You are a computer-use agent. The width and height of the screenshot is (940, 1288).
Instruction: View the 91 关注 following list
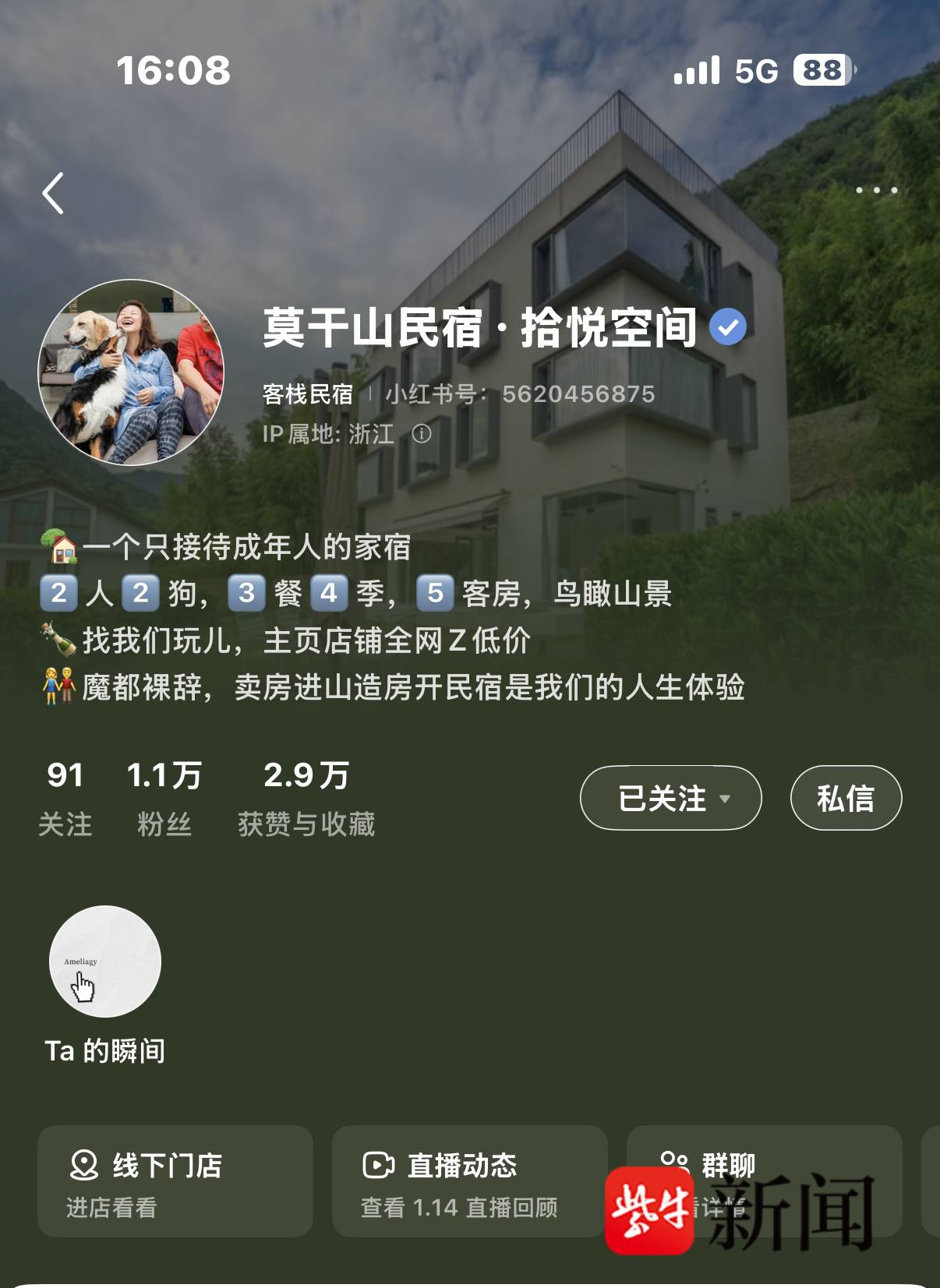(x=65, y=798)
